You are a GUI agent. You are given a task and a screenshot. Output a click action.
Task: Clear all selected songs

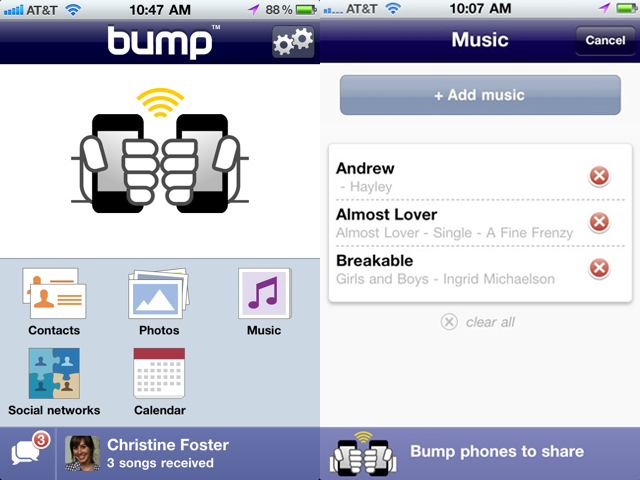click(x=479, y=322)
